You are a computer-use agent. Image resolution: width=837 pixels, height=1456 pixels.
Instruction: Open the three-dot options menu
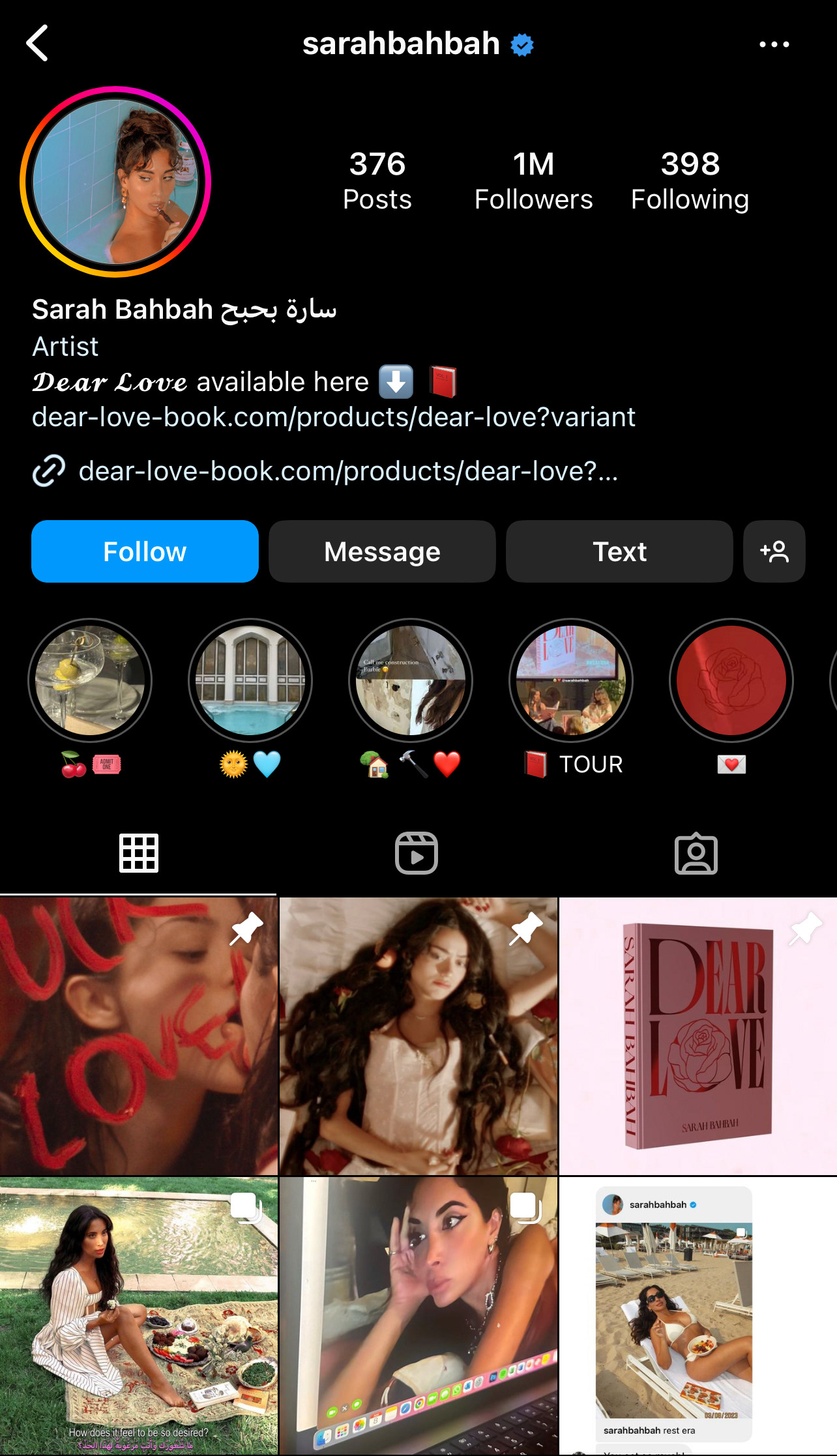774,44
